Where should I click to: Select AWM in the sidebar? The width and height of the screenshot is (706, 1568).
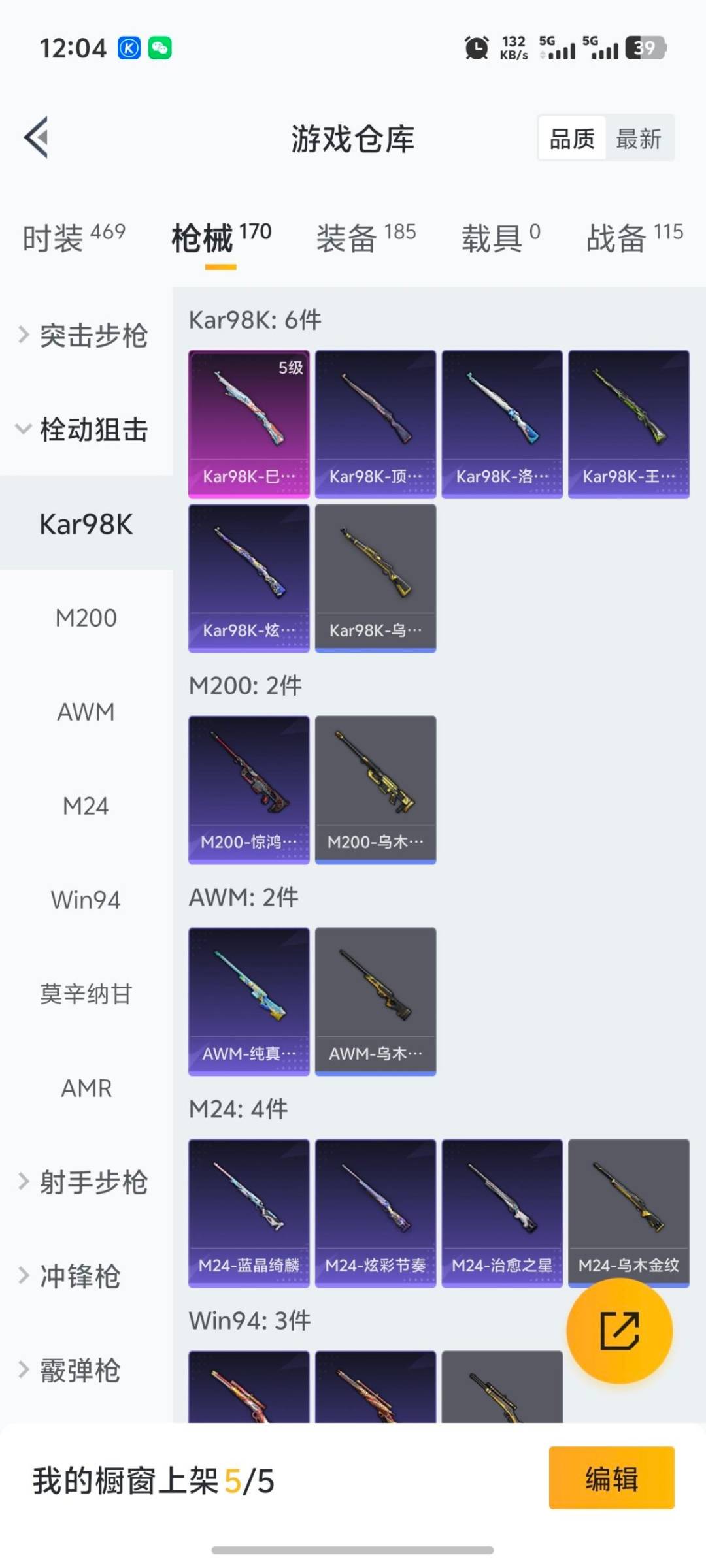coord(86,711)
